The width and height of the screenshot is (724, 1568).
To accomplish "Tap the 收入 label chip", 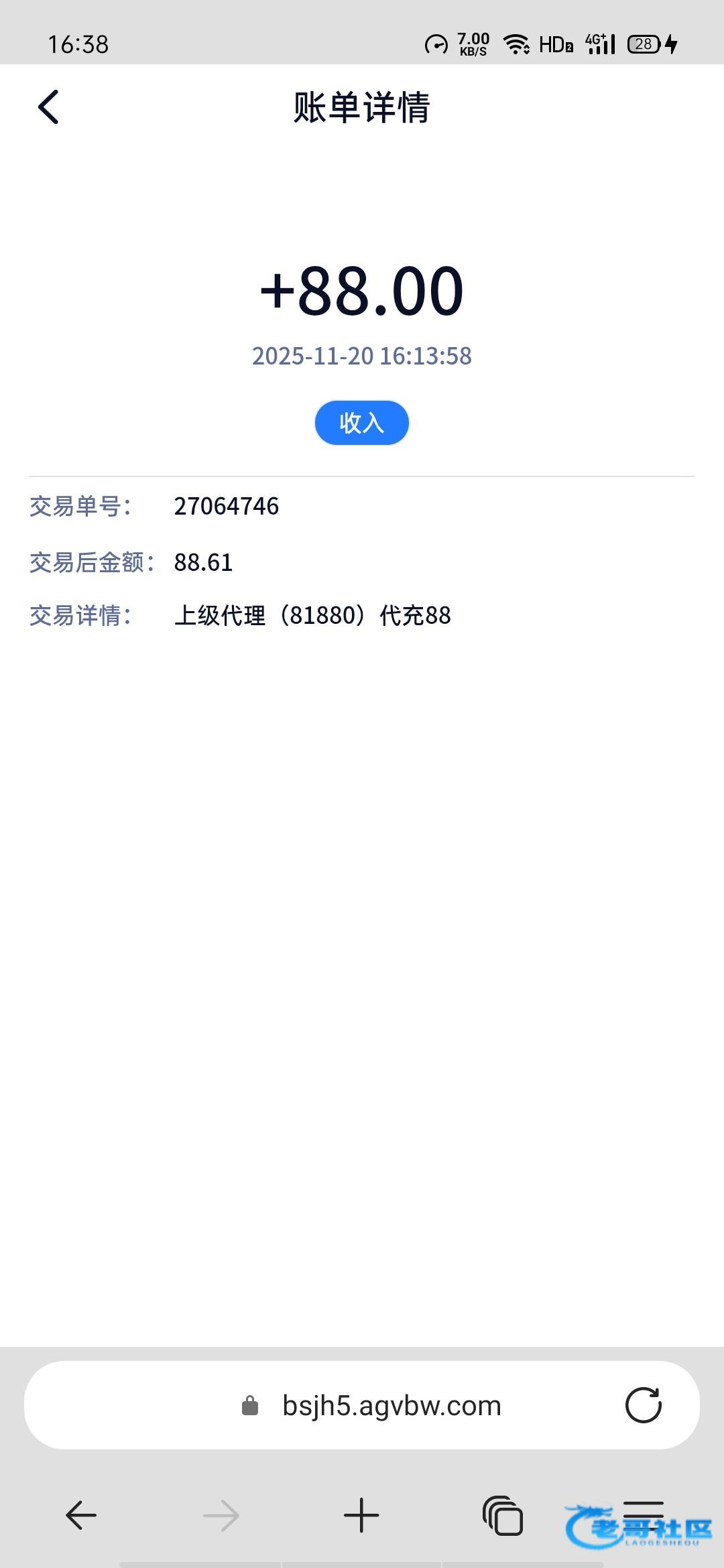I will coord(362,423).
